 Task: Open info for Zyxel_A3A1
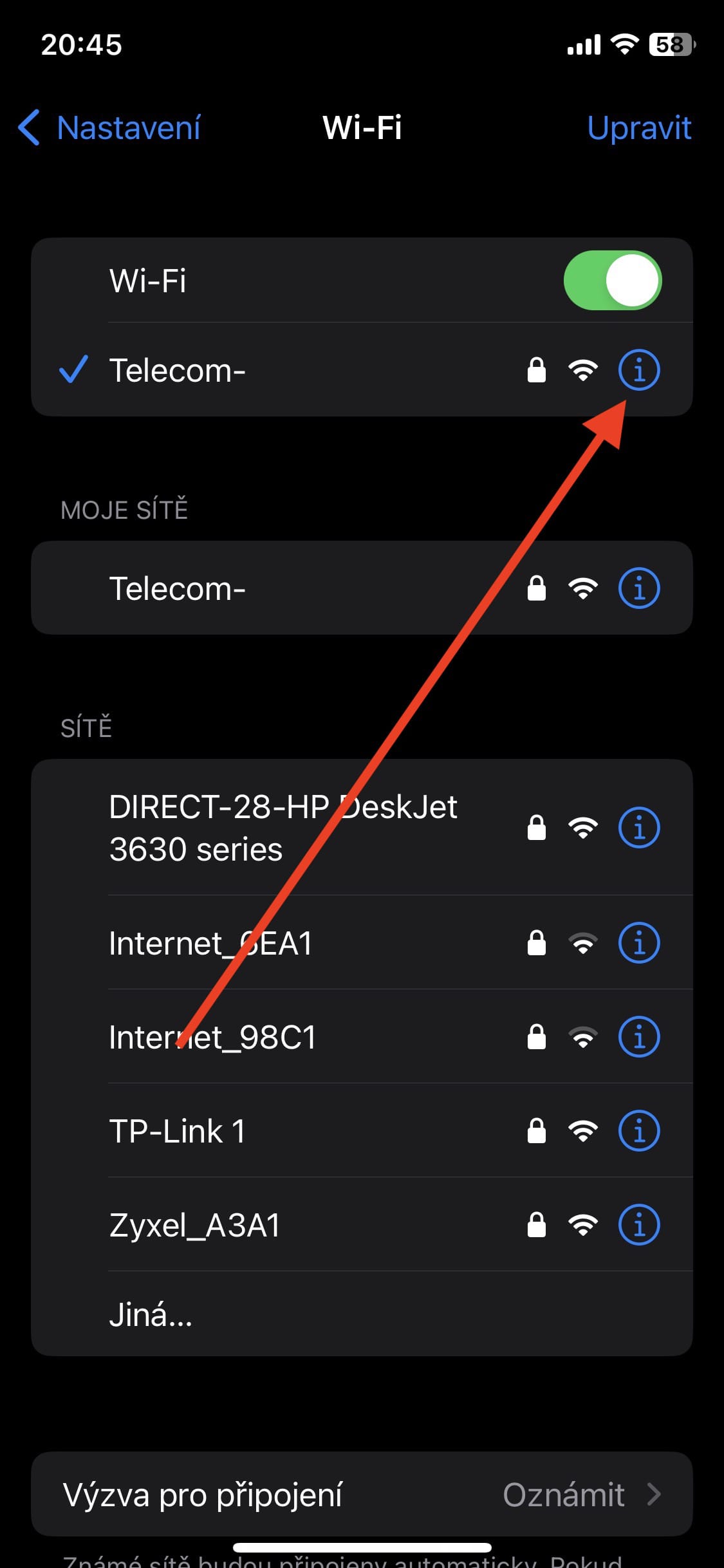(x=638, y=1226)
